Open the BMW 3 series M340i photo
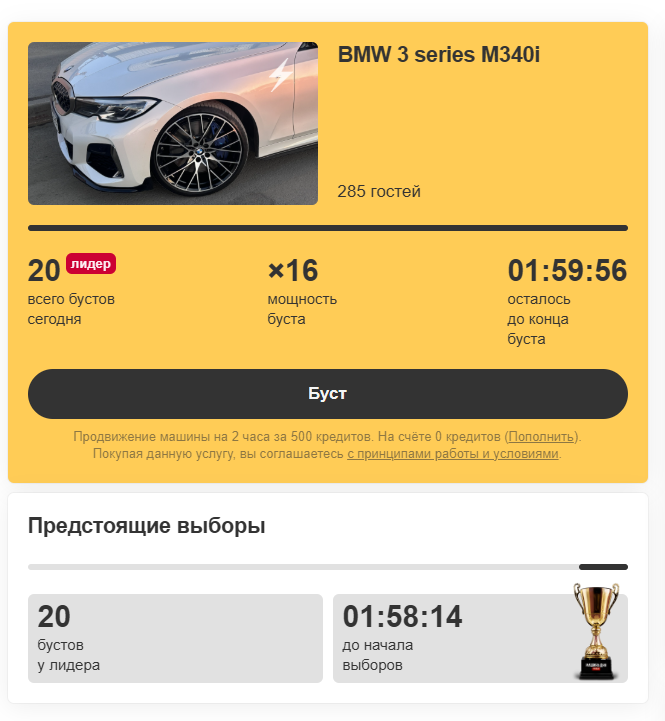 click(x=172, y=123)
